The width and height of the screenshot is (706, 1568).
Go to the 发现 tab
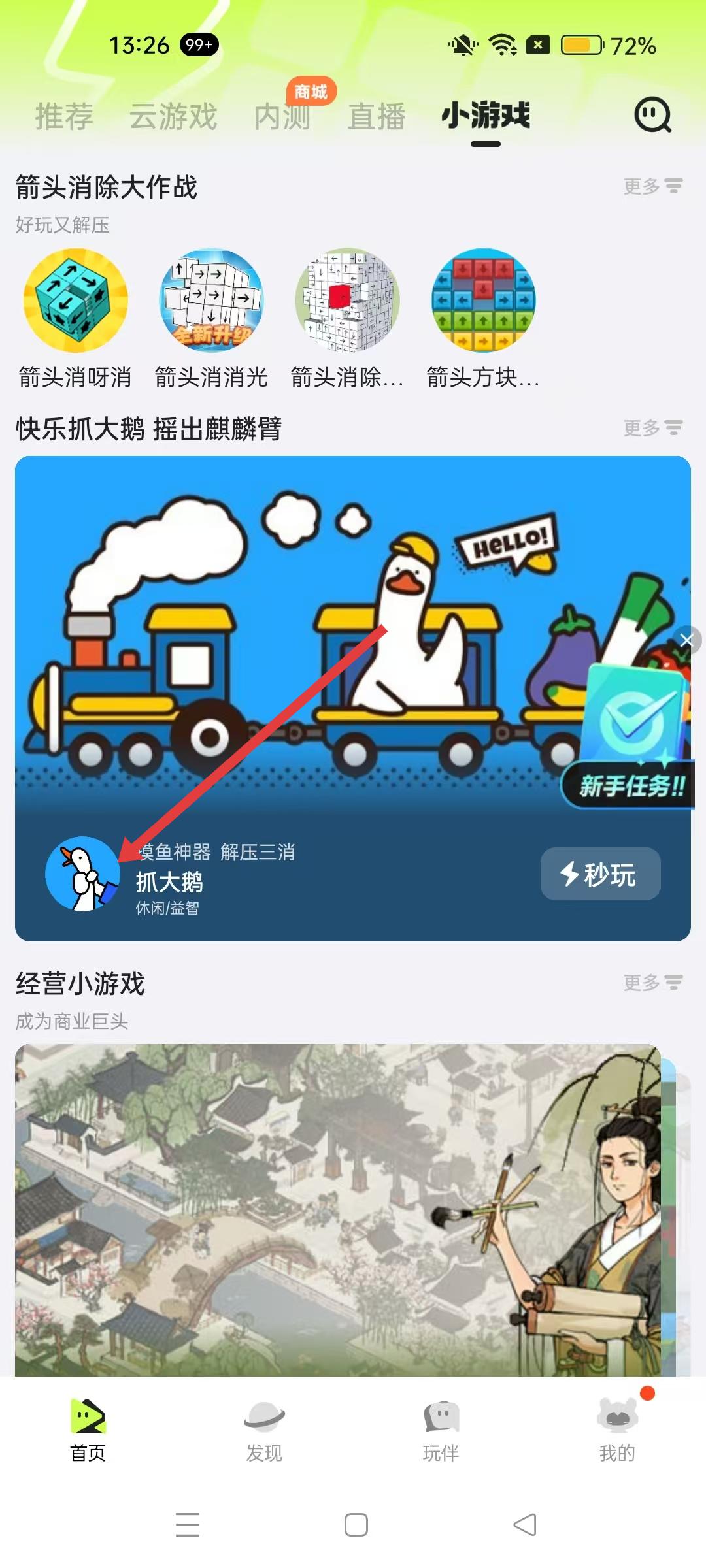264,1429
